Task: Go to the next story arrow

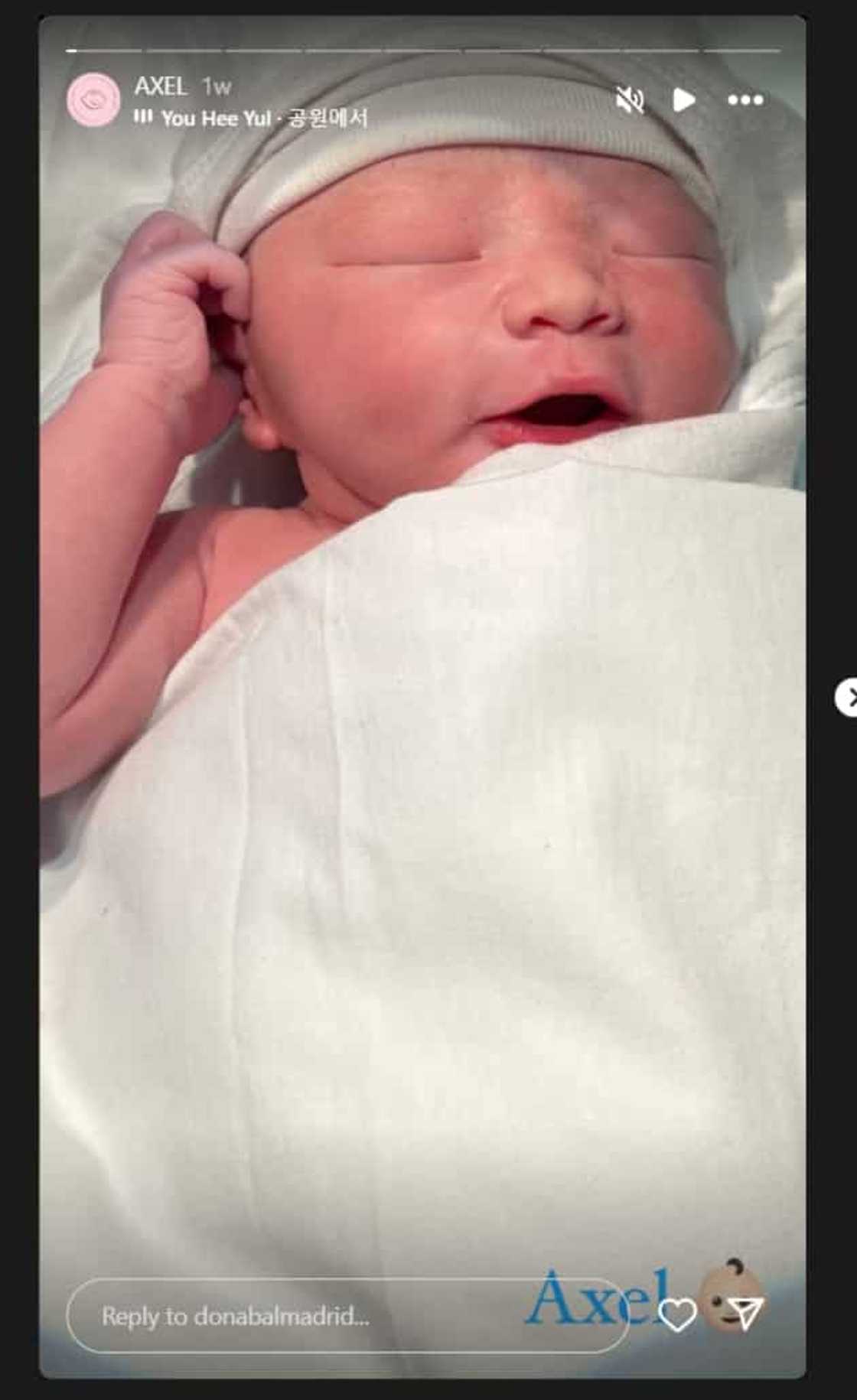Action: pyautogui.click(x=846, y=697)
